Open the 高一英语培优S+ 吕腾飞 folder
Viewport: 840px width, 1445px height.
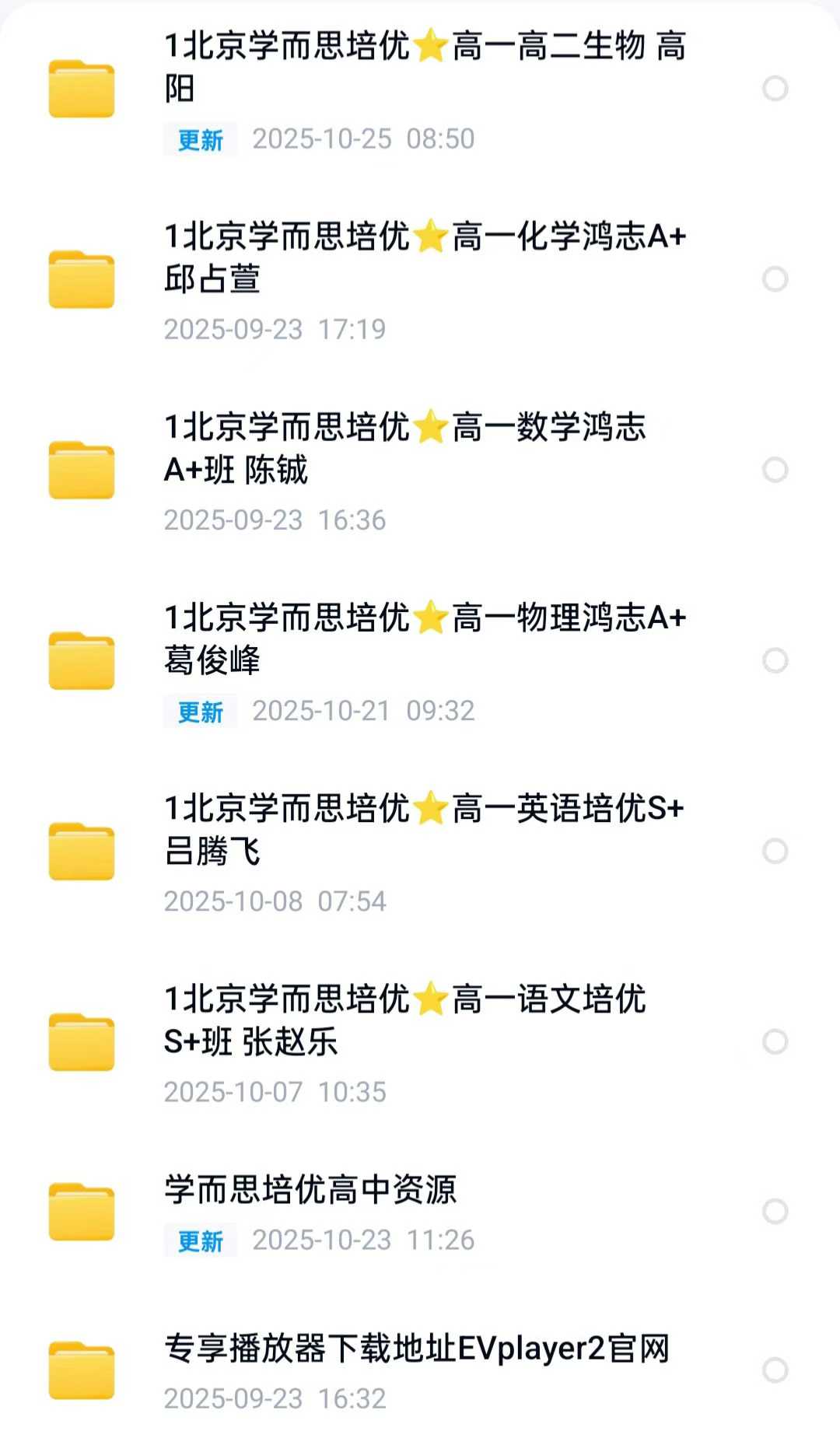424,829
